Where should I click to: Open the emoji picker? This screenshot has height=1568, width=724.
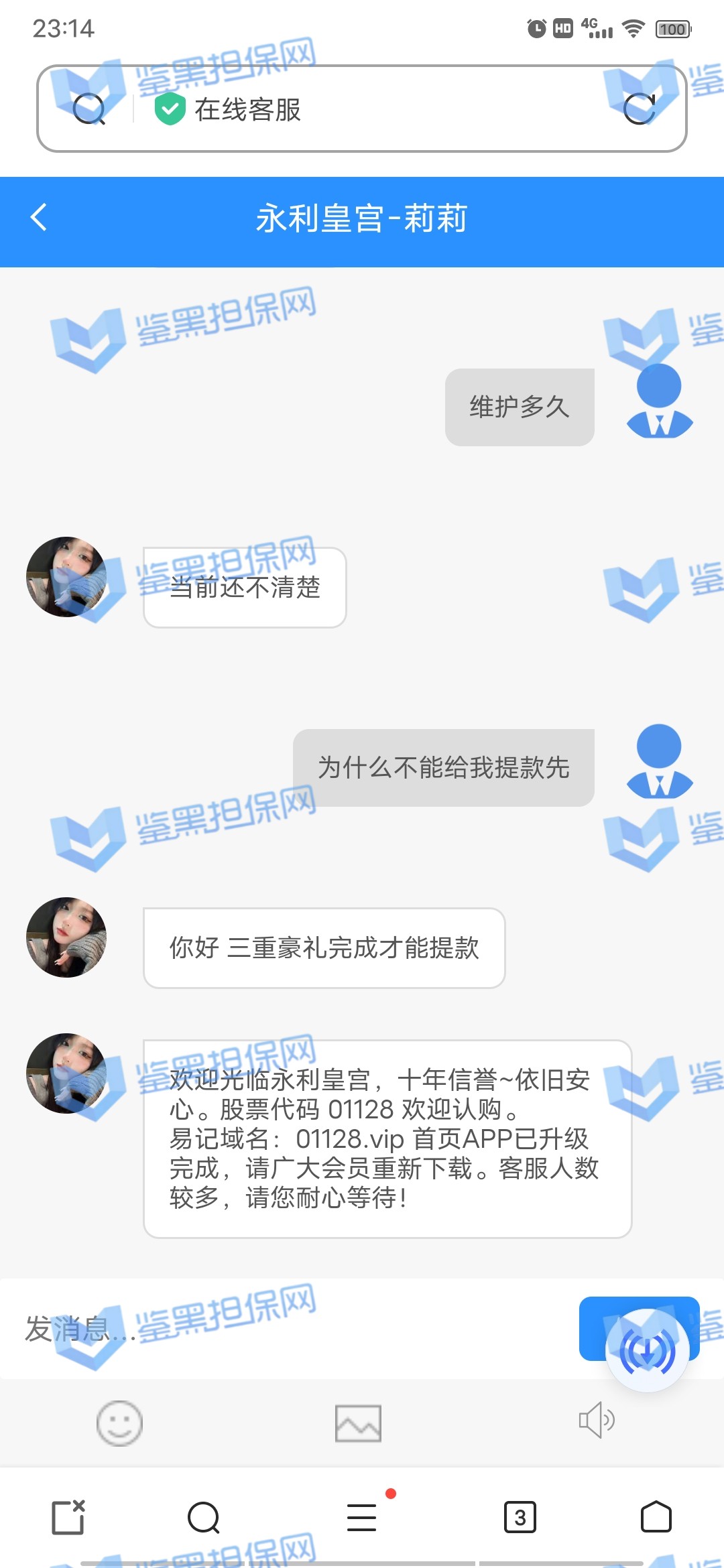pyautogui.click(x=119, y=1423)
